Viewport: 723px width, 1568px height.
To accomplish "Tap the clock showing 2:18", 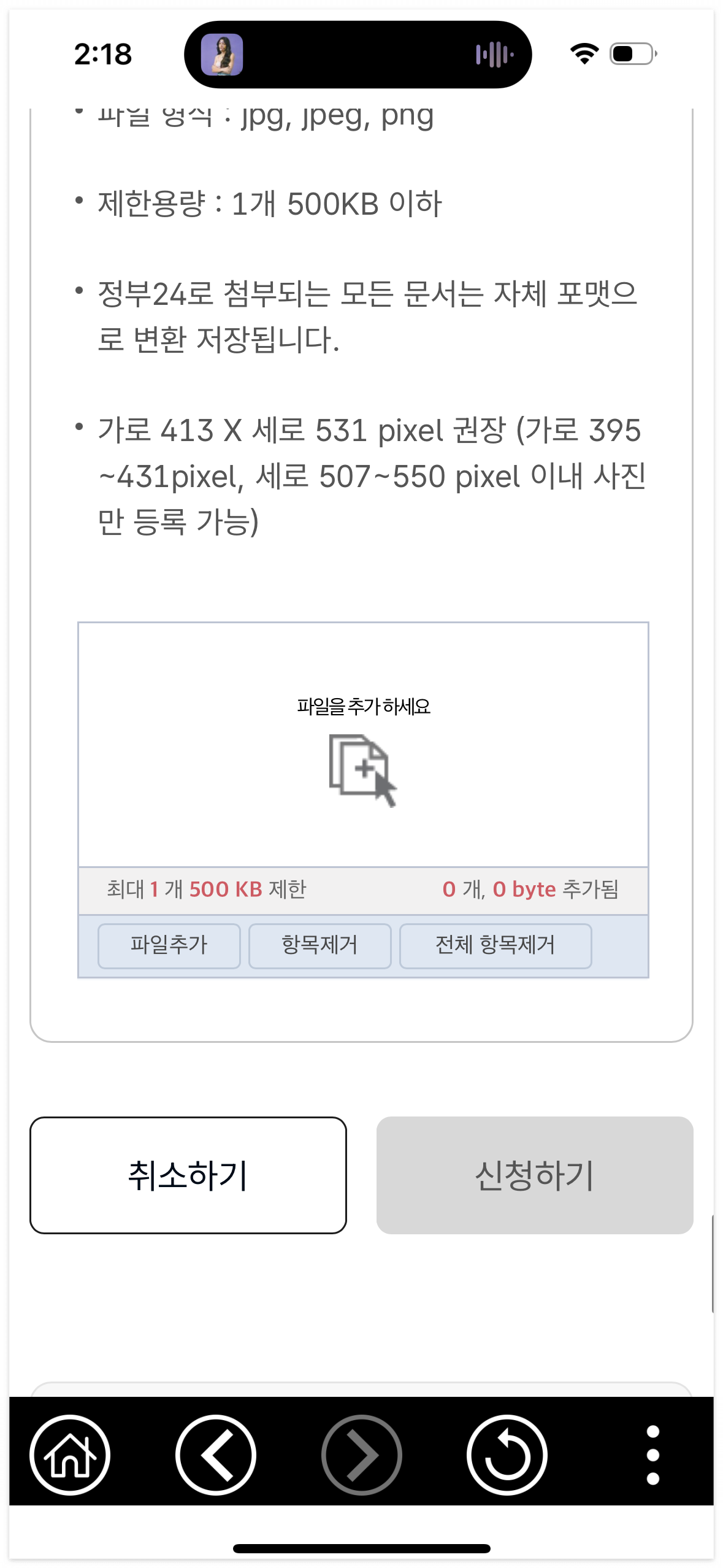I will [x=102, y=54].
